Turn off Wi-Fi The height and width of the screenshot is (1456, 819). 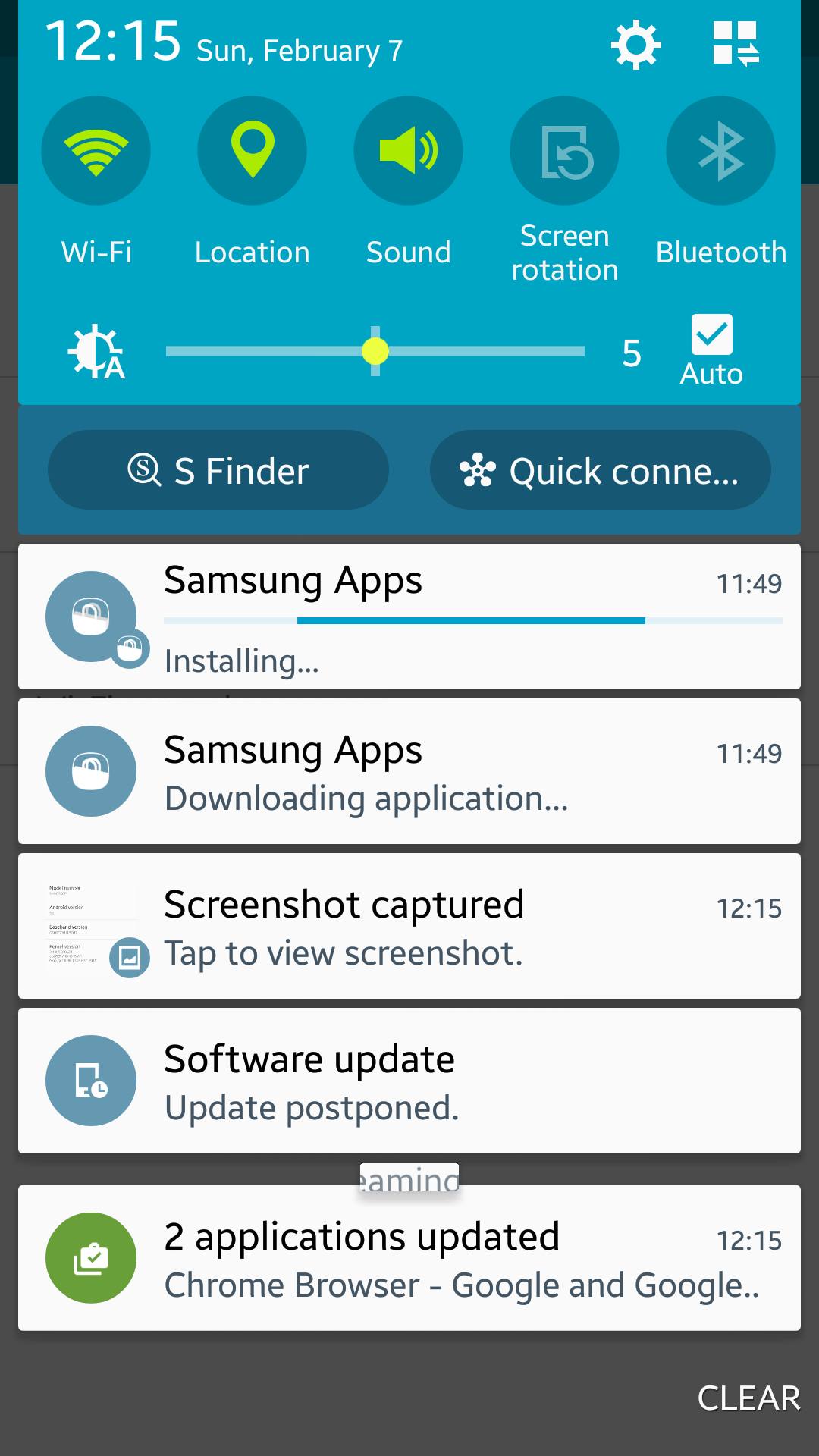(96, 151)
